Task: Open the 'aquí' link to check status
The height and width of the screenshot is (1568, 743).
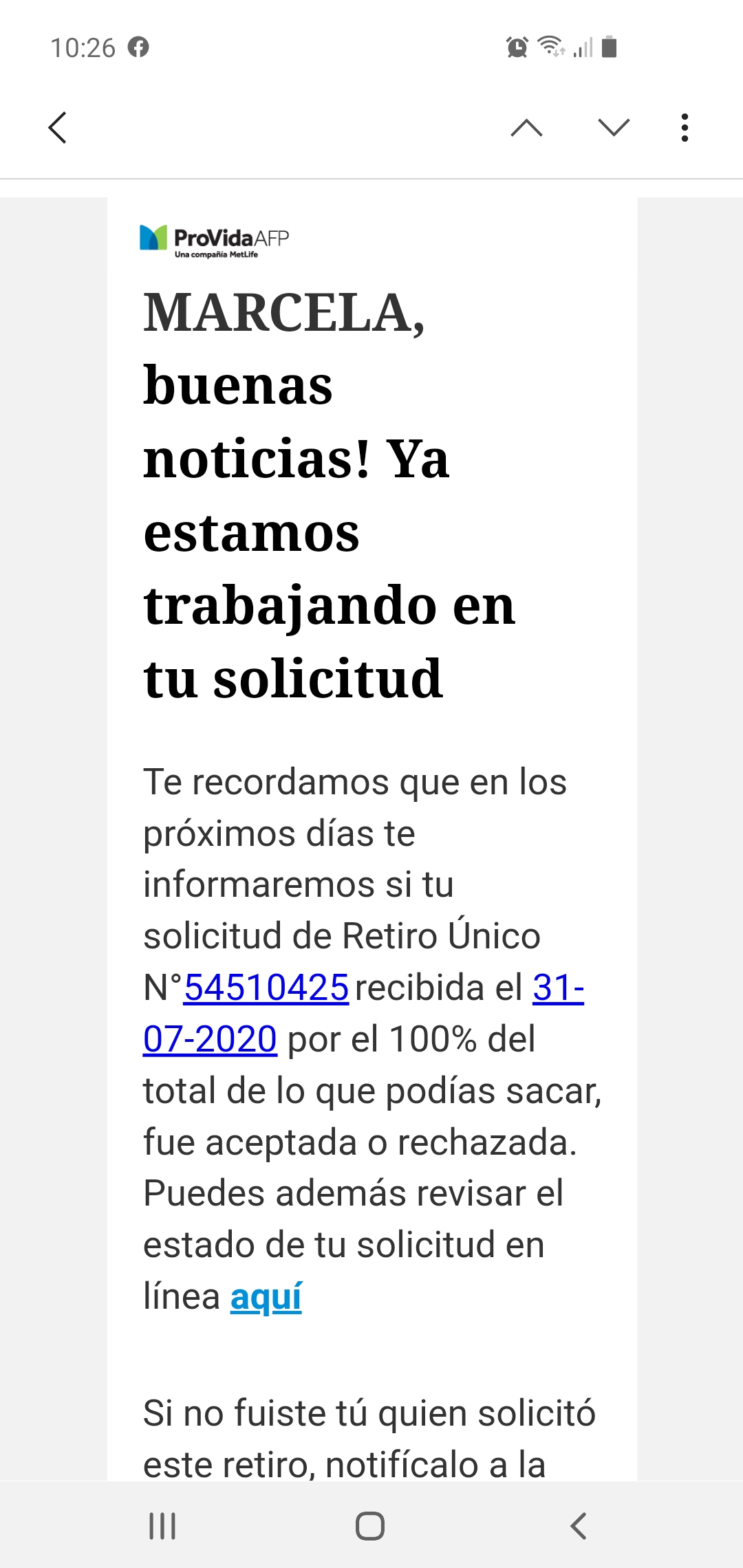Action: pyautogui.click(x=266, y=1297)
